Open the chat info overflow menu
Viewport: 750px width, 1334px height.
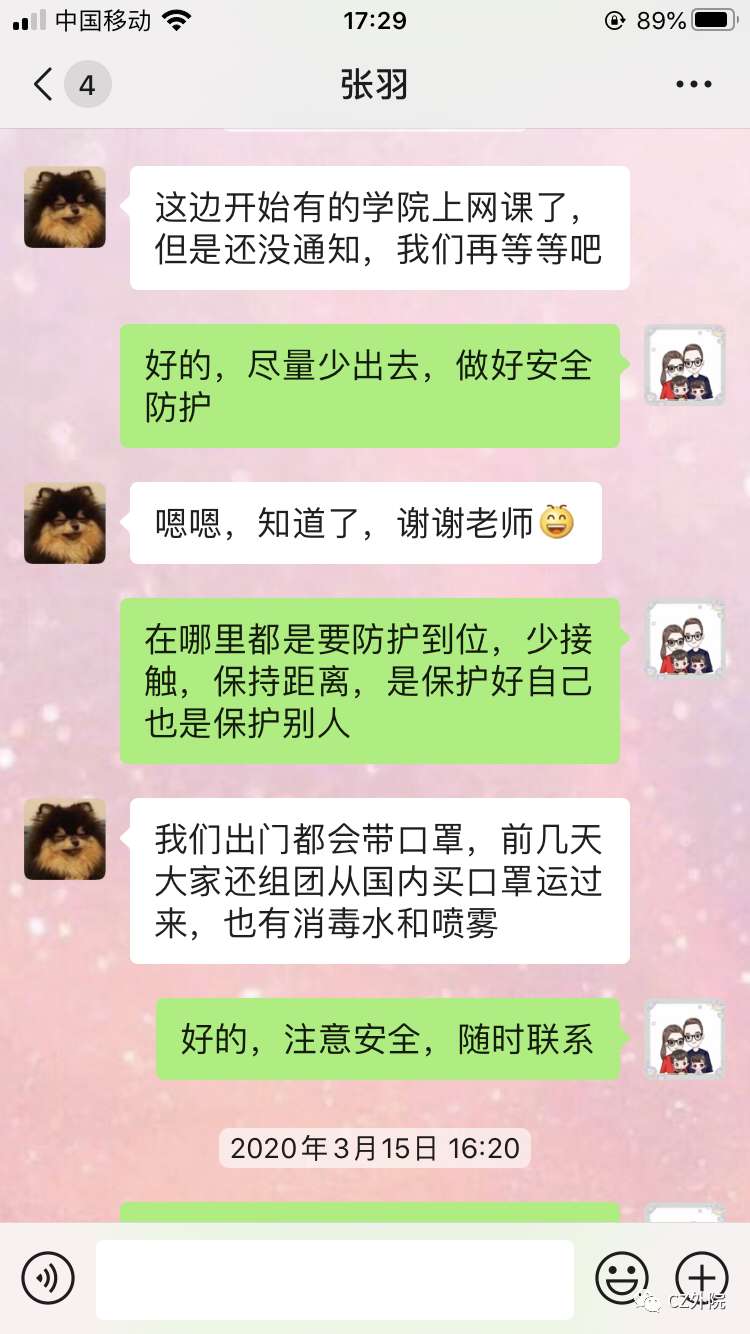[693, 85]
